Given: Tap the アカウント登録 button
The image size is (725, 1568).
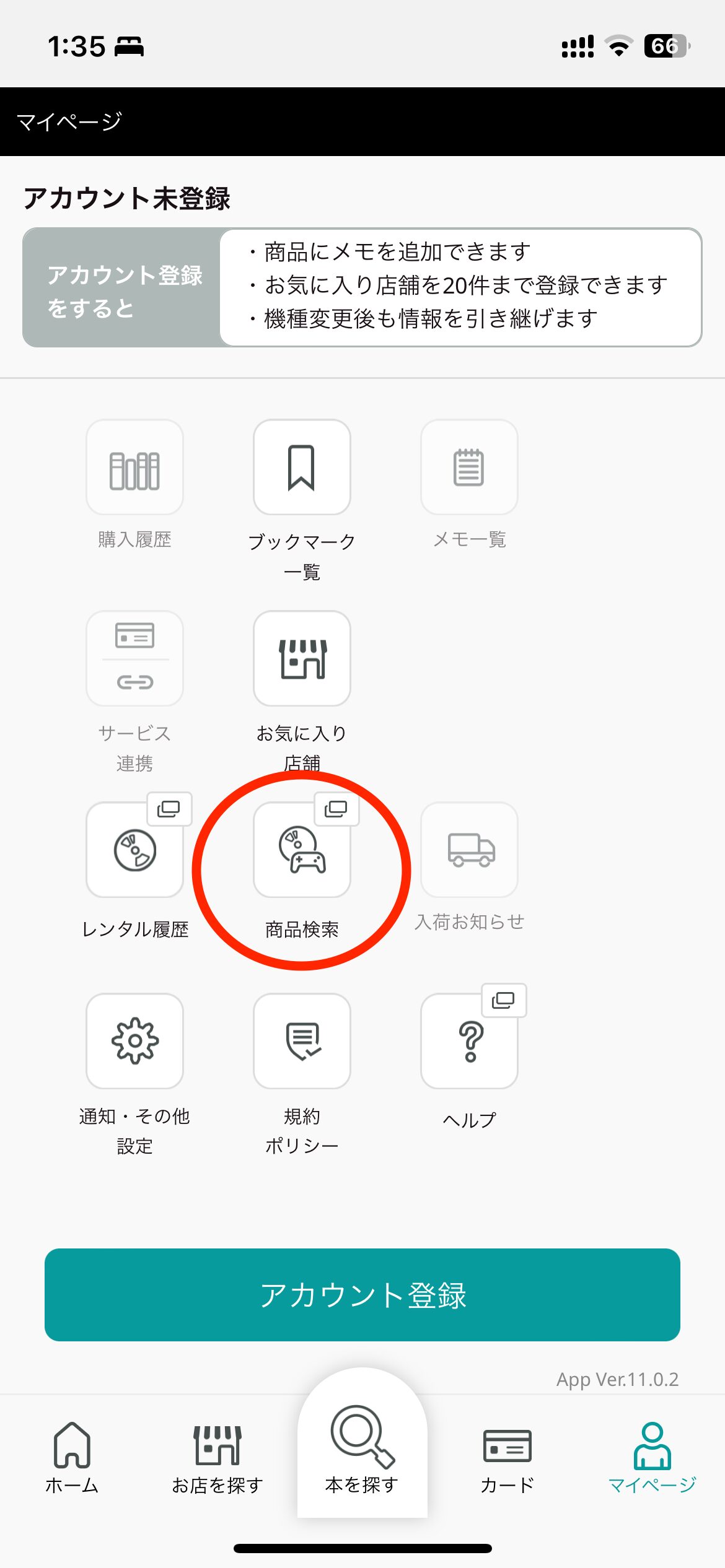Looking at the screenshot, I should pyautogui.click(x=362, y=1295).
